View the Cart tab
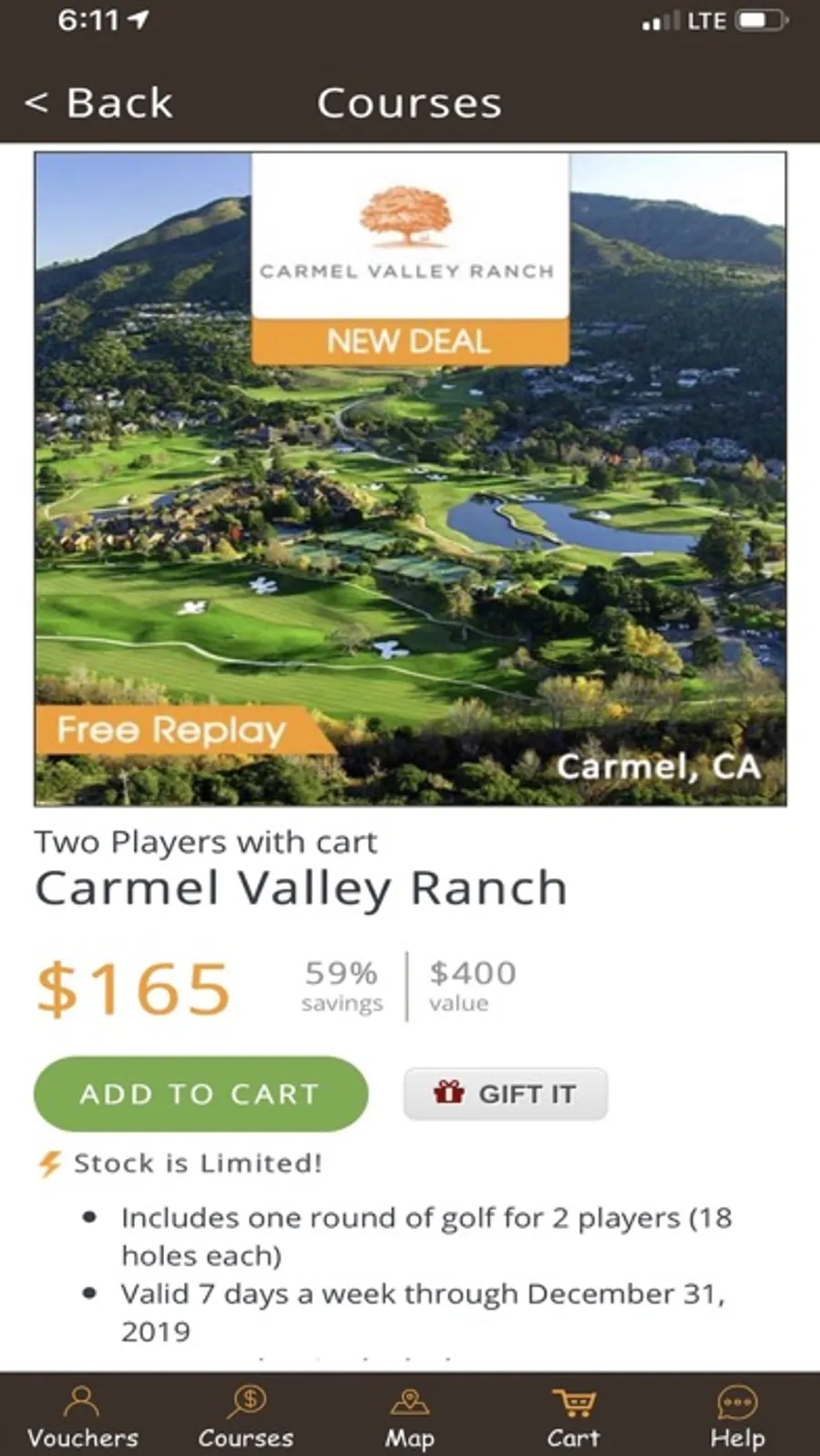 pyautogui.click(x=574, y=1417)
